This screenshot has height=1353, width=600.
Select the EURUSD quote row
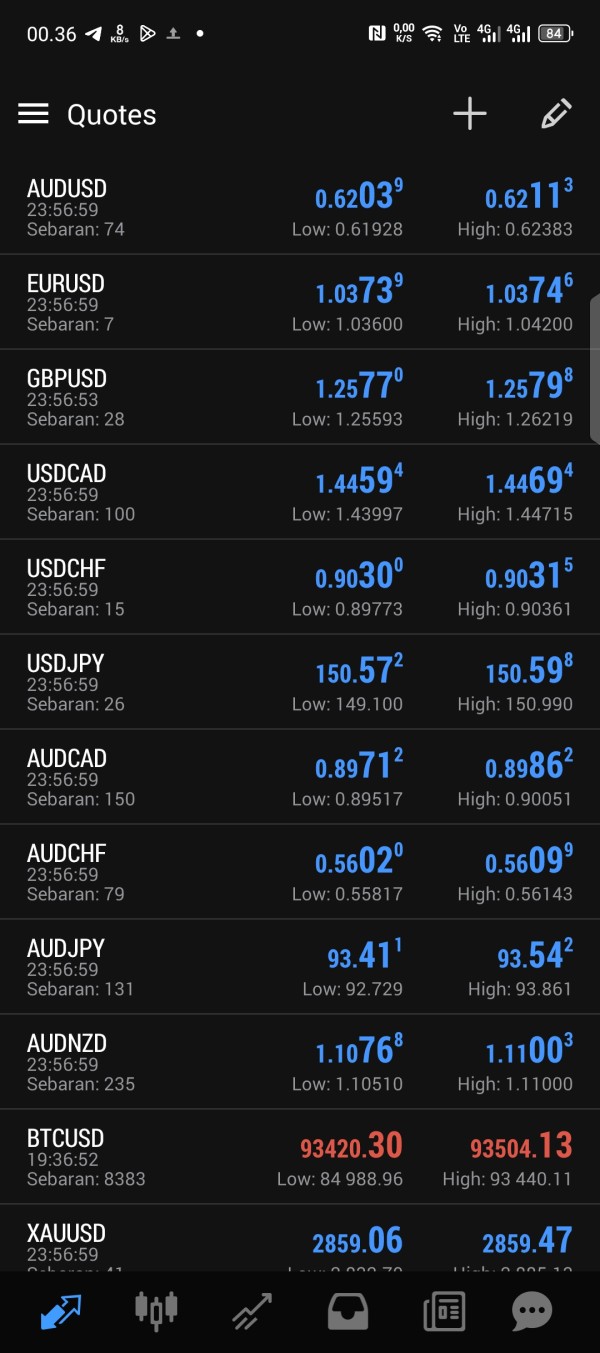click(300, 302)
